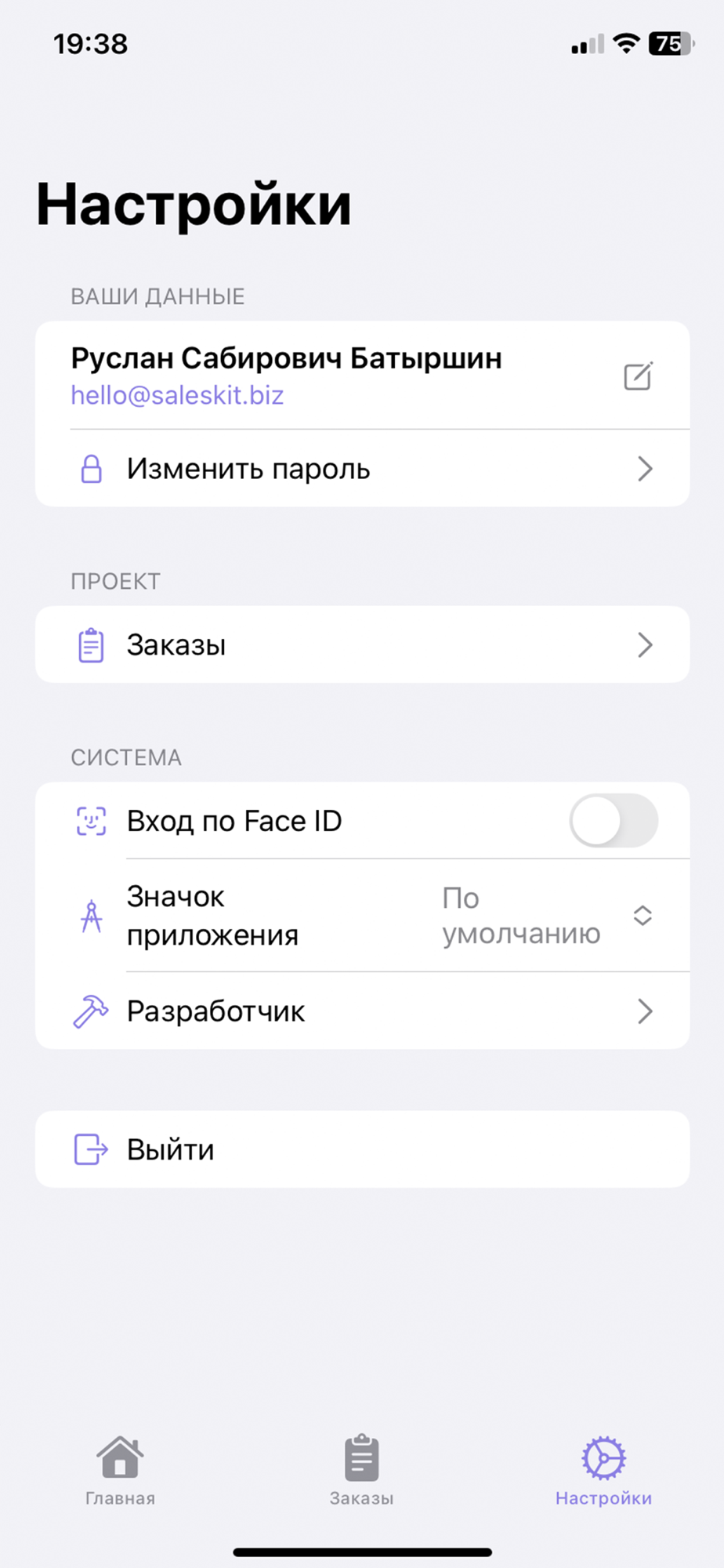Choose app icon in Значок приложения picker
This screenshot has width=724, height=1568.
point(547,916)
